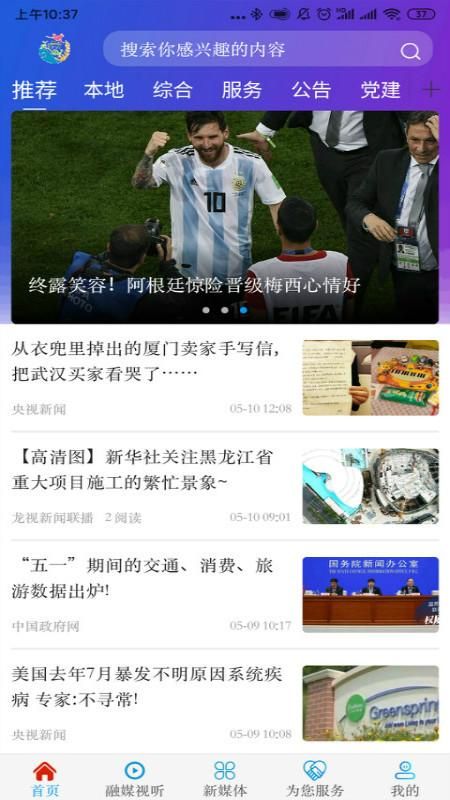
Task: Open the “五一”期间交通消费旅游数据 article
Action: pos(225,595)
